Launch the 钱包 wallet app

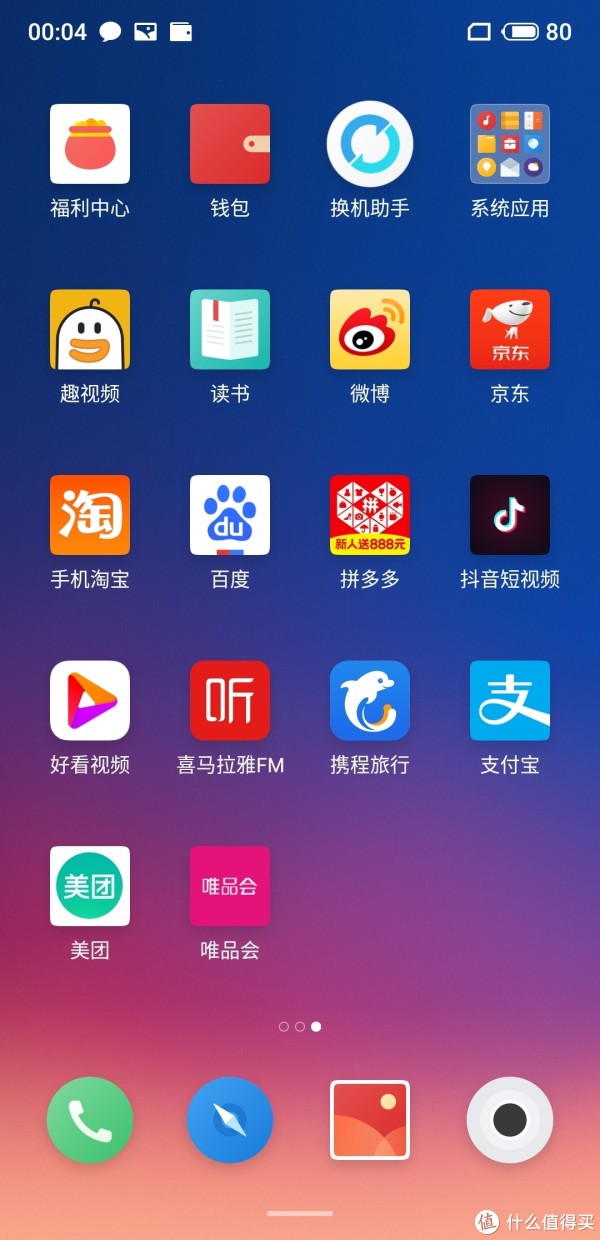point(230,144)
